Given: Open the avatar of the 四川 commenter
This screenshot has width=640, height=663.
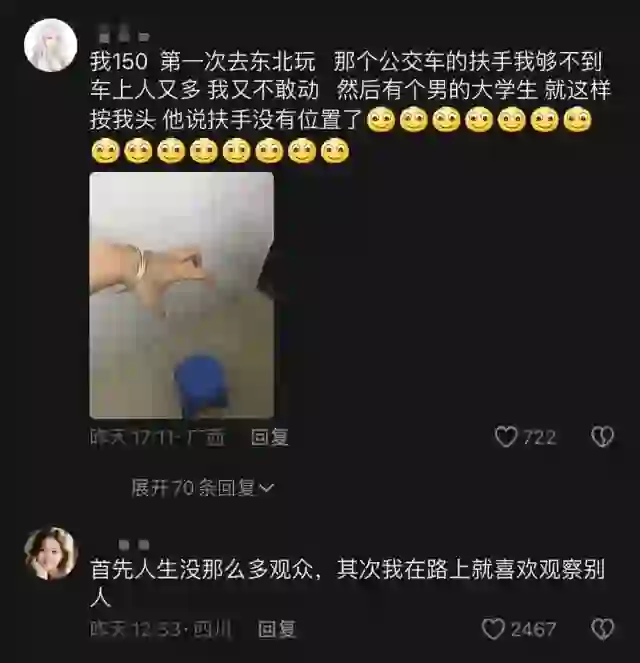Looking at the screenshot, I should pyautogui.click(x=50, y=553).
